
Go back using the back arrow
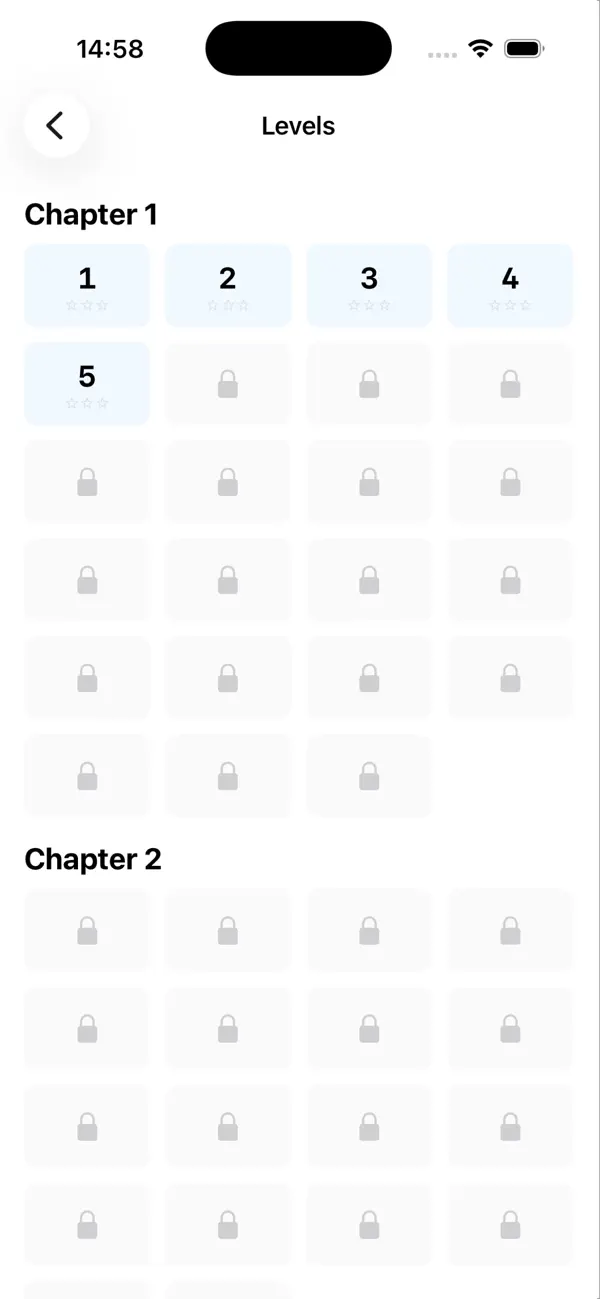[56, 125]
